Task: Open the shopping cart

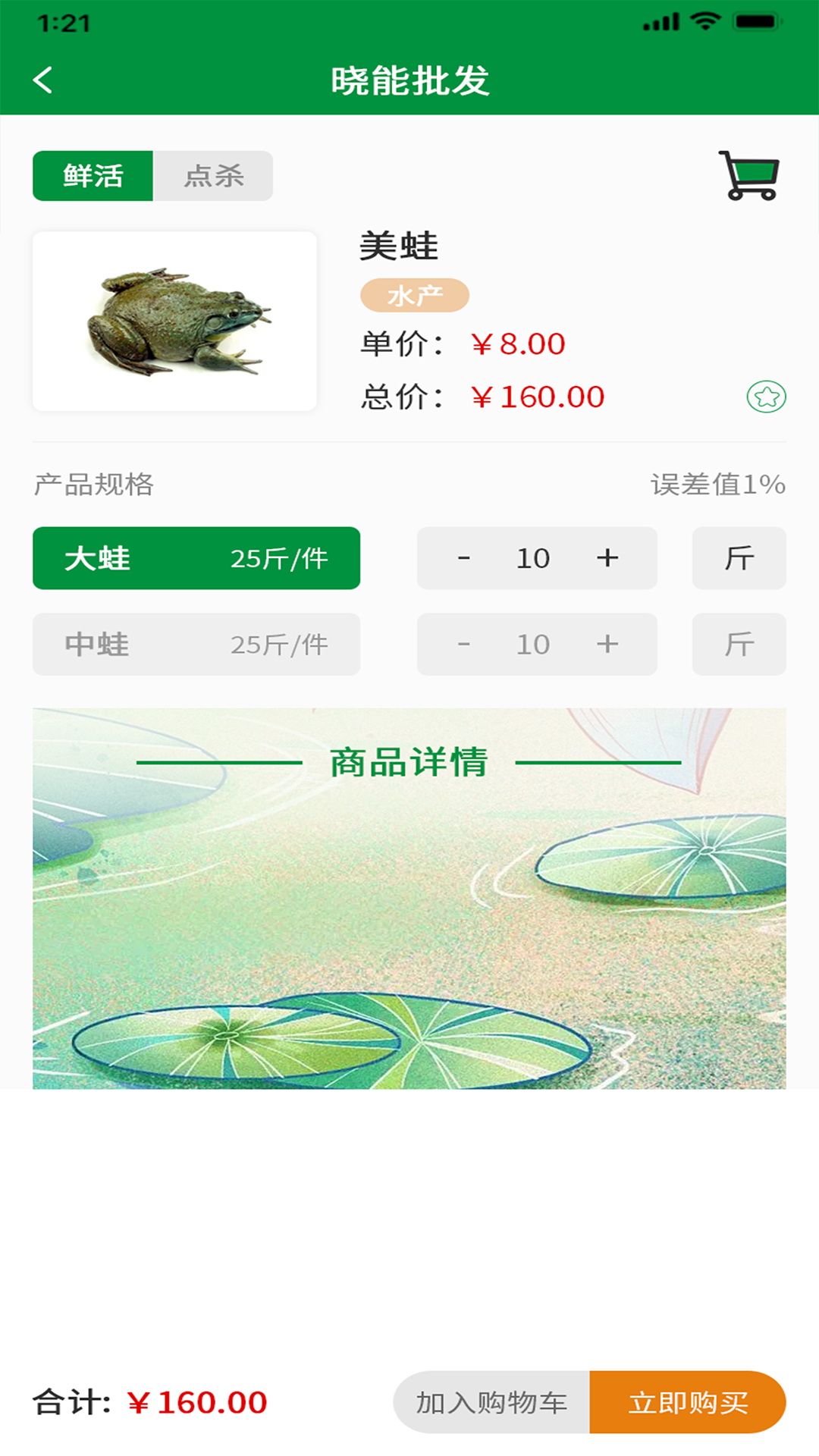Action: click(x=749, y=176)
